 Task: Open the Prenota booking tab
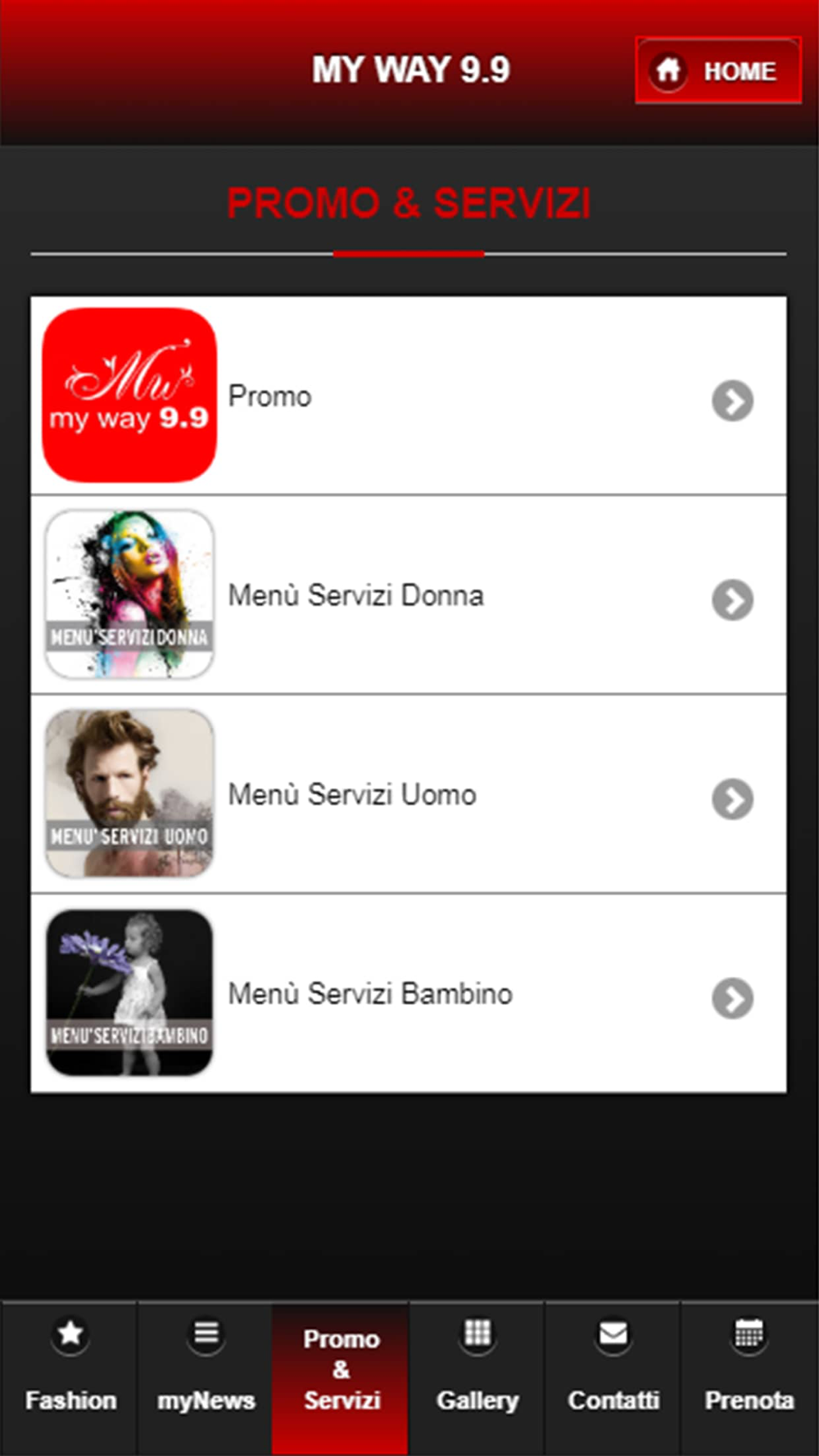pos(749,1379)
